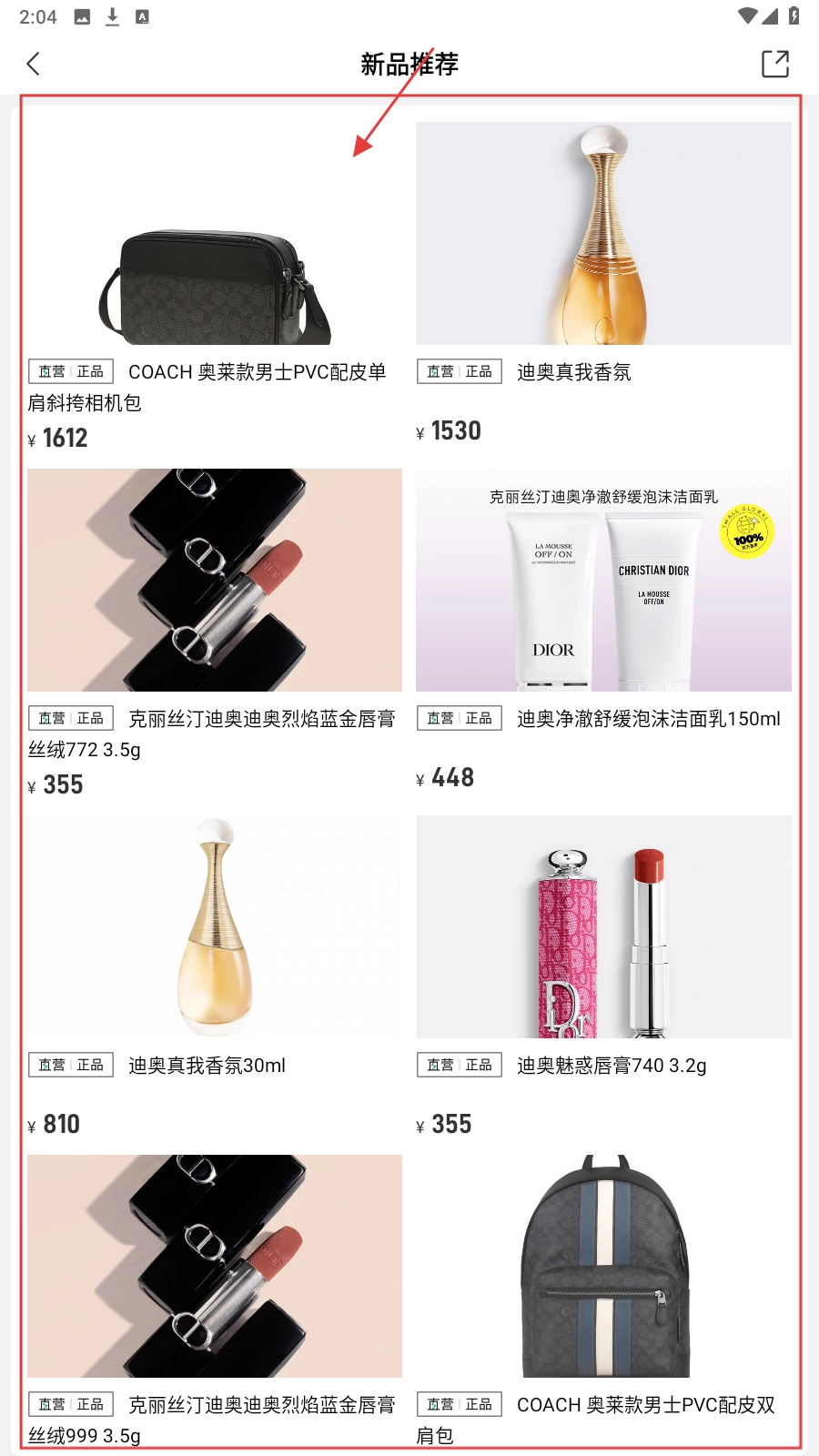Open the share icon at top right
Screen dimensions: 819x1456
click(x=776, y=65)
